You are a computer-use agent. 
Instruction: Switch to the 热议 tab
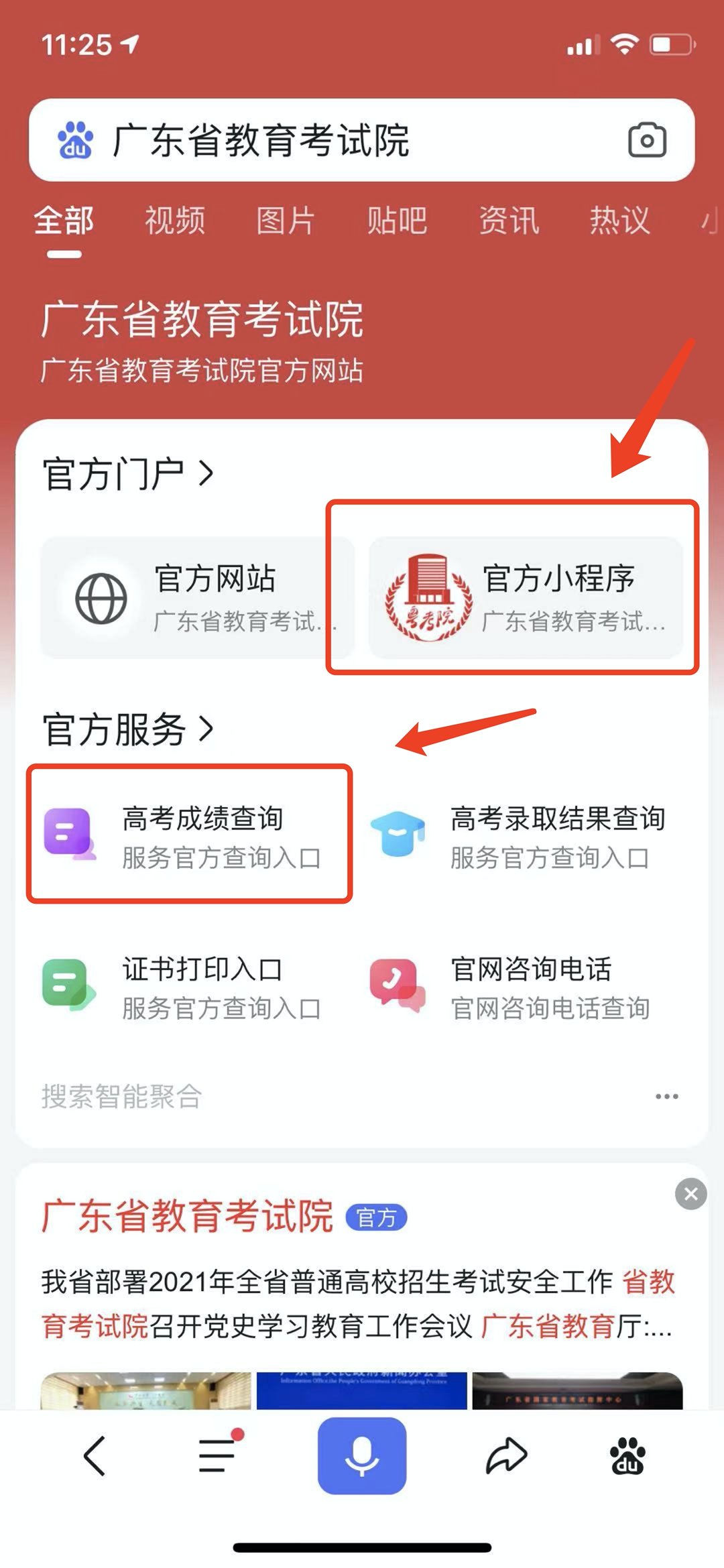619,221
